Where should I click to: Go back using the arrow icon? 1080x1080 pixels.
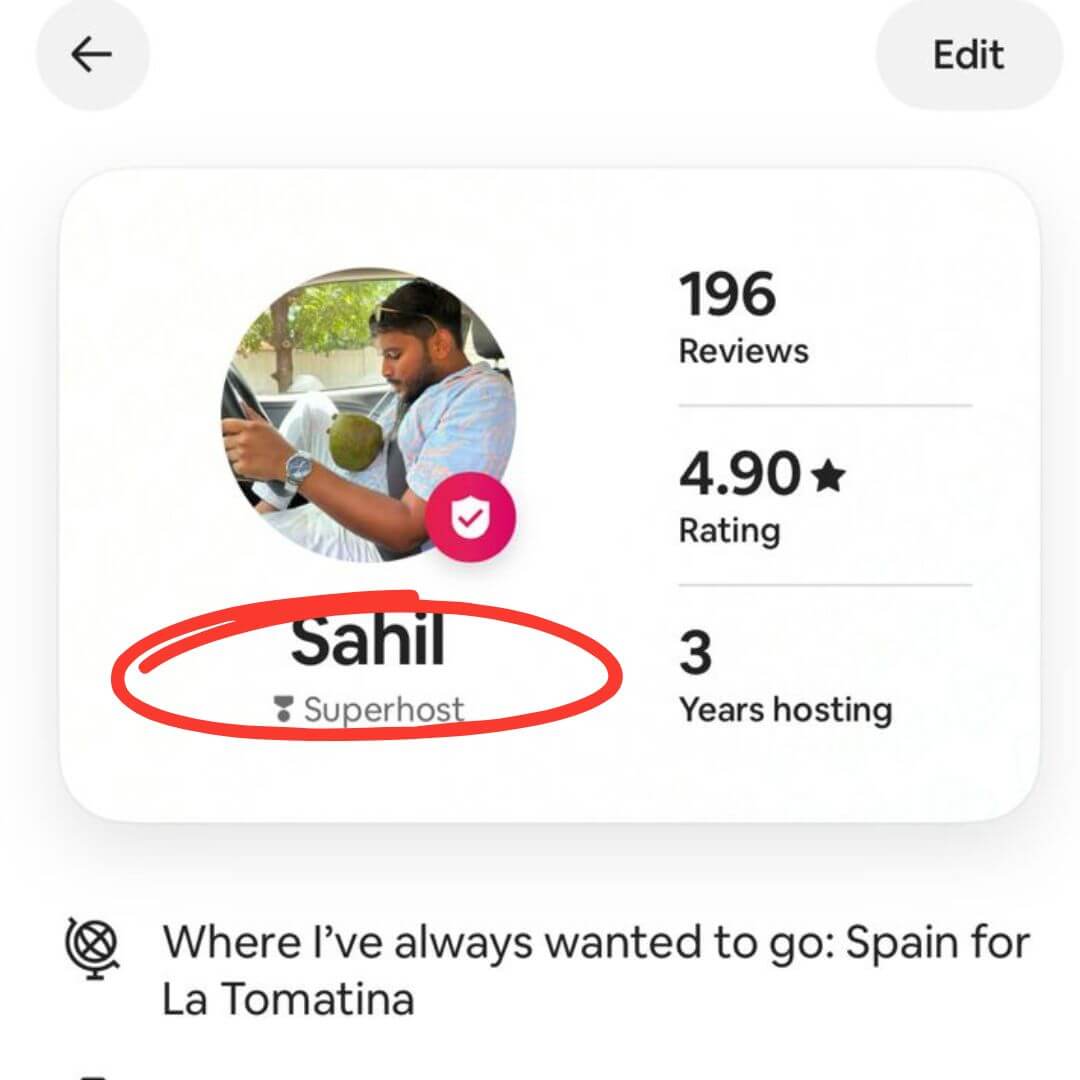[92, 55]
